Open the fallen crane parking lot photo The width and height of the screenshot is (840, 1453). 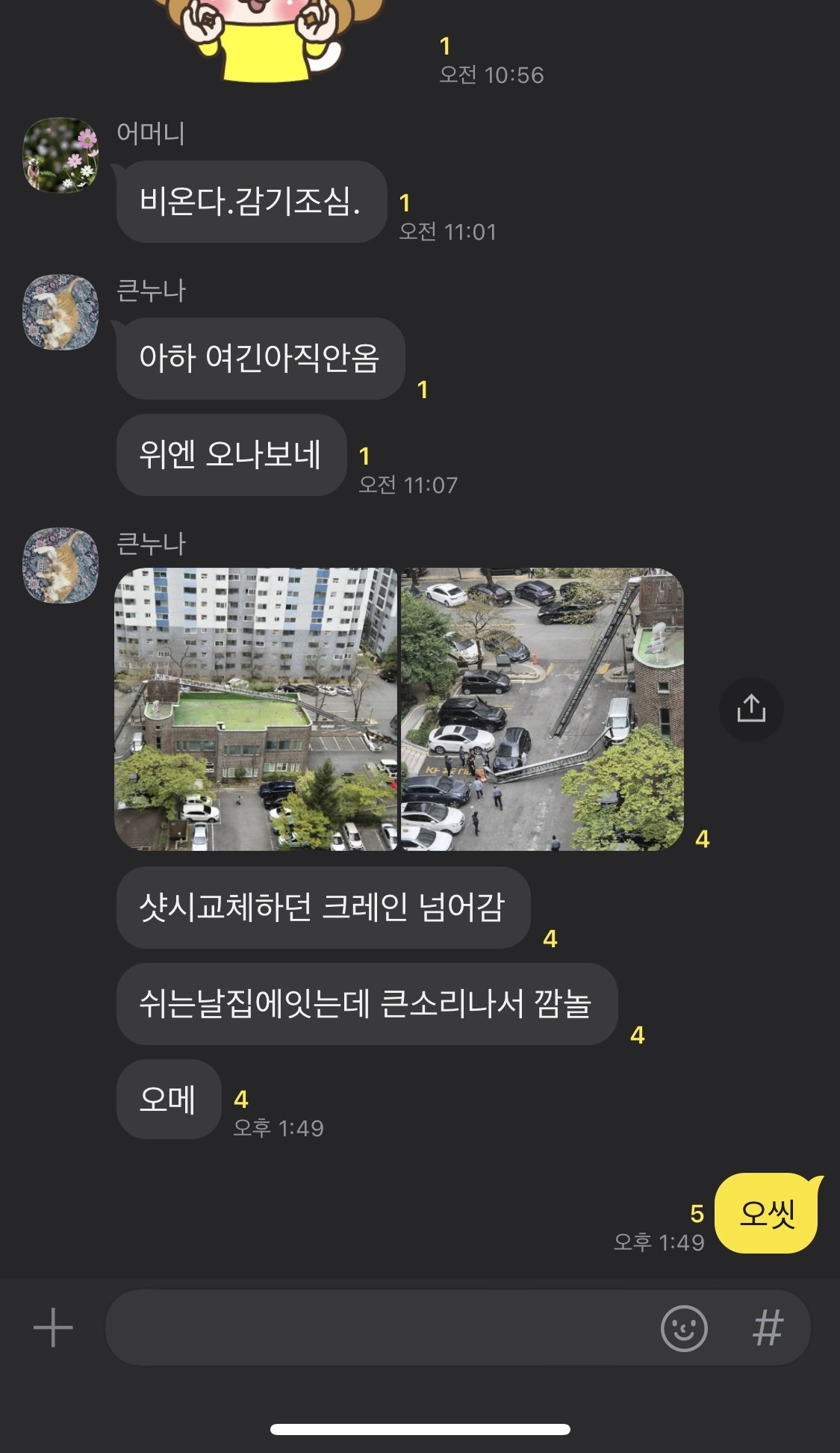click(x=542, y=708)
